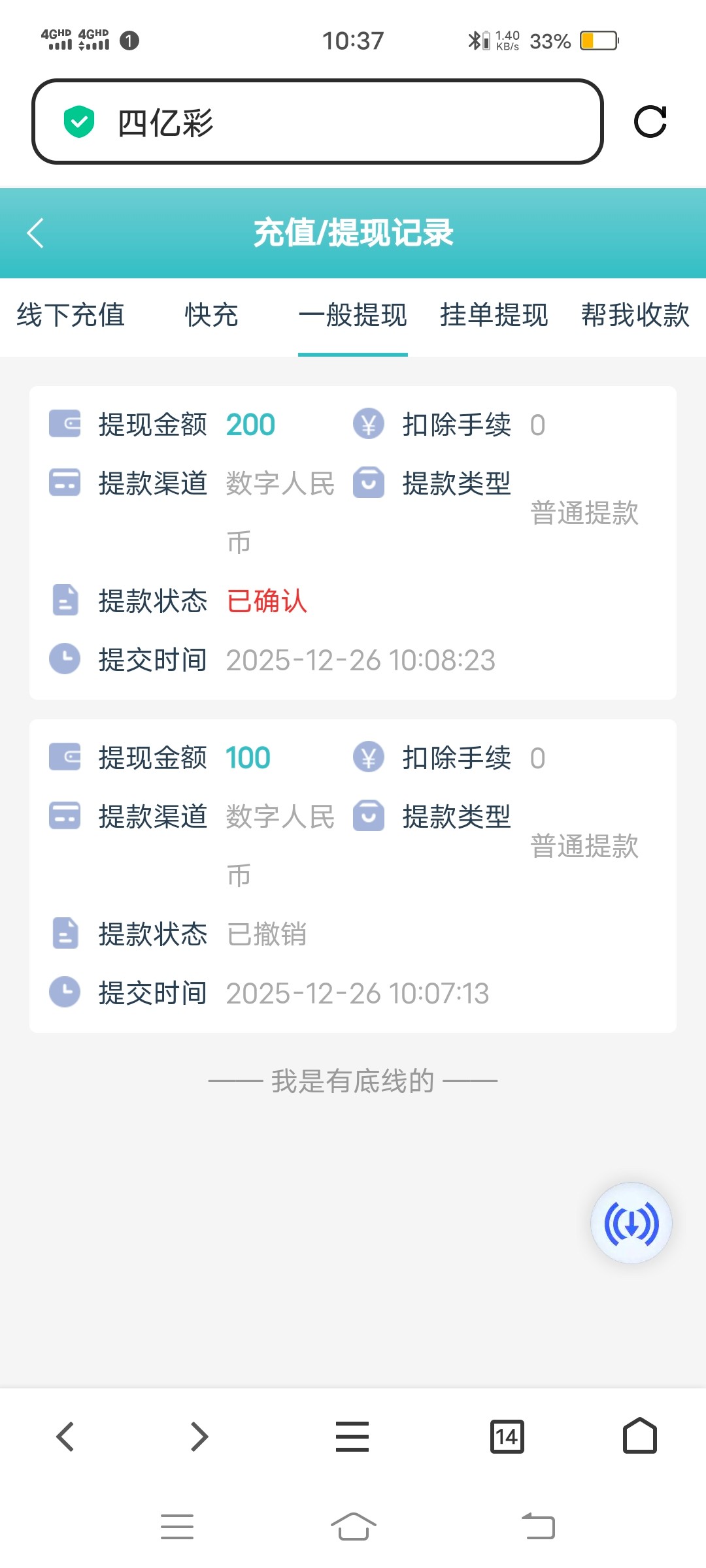This screenshot has width=706, height=1568.
Task: Open browser tab switcher showing 14
Action: coord(508,1436)
